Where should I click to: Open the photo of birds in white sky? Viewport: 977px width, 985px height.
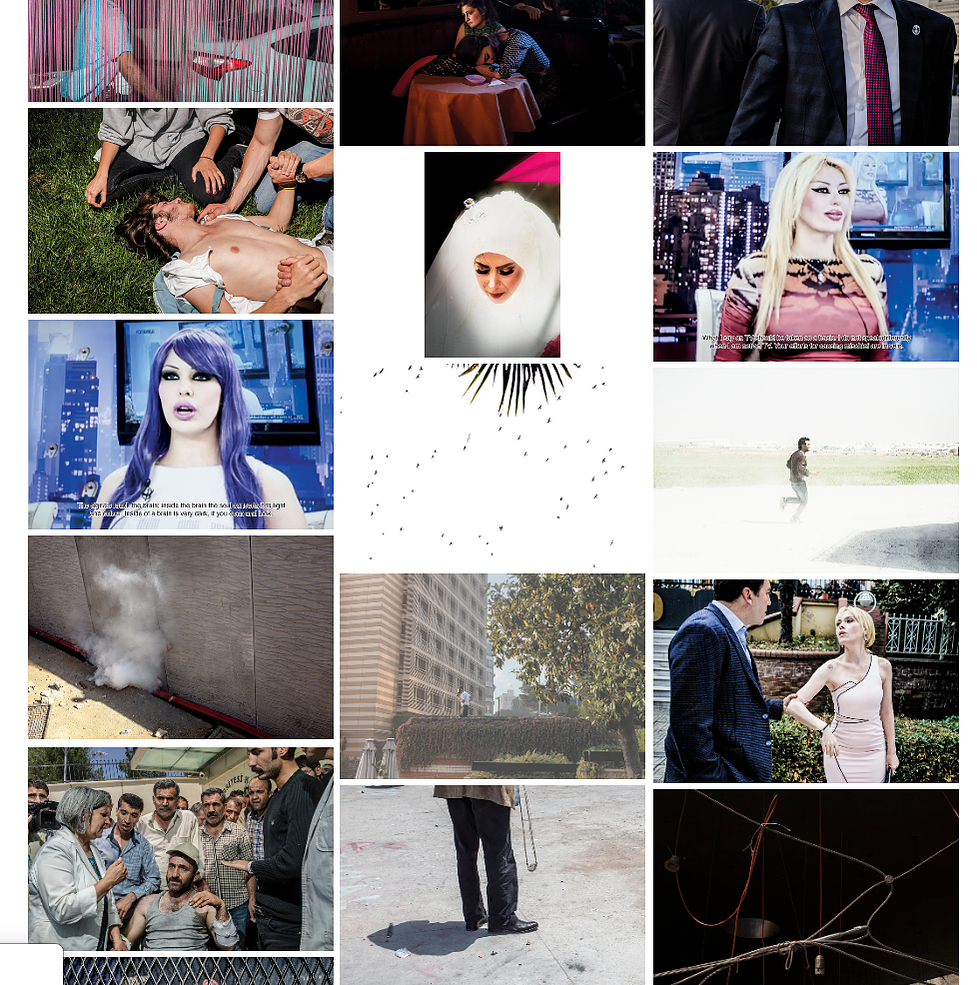(490, 466)
